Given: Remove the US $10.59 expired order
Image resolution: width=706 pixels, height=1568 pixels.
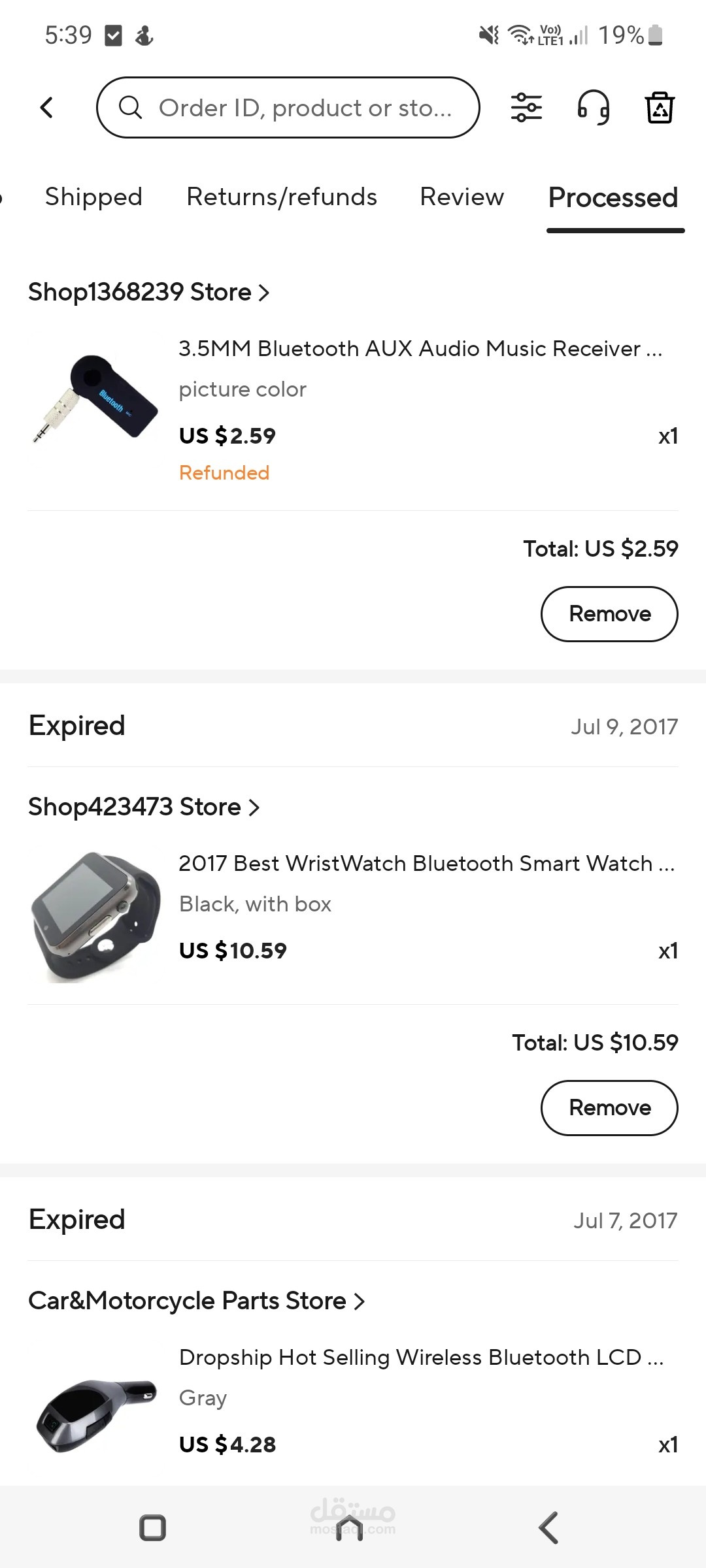Looking at the screenshot, I should (x=609, y=1108).
